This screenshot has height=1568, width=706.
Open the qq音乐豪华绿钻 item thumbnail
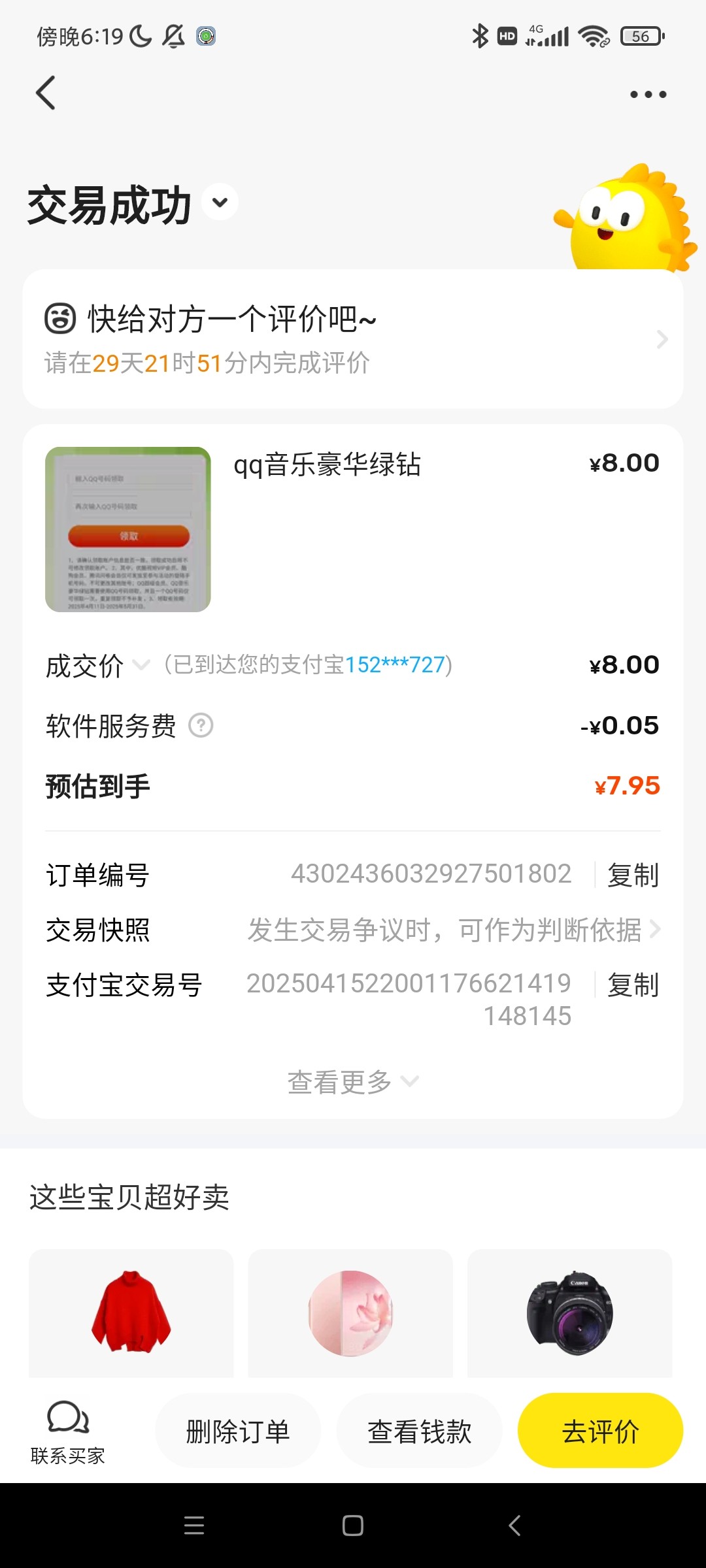(128, 529)
